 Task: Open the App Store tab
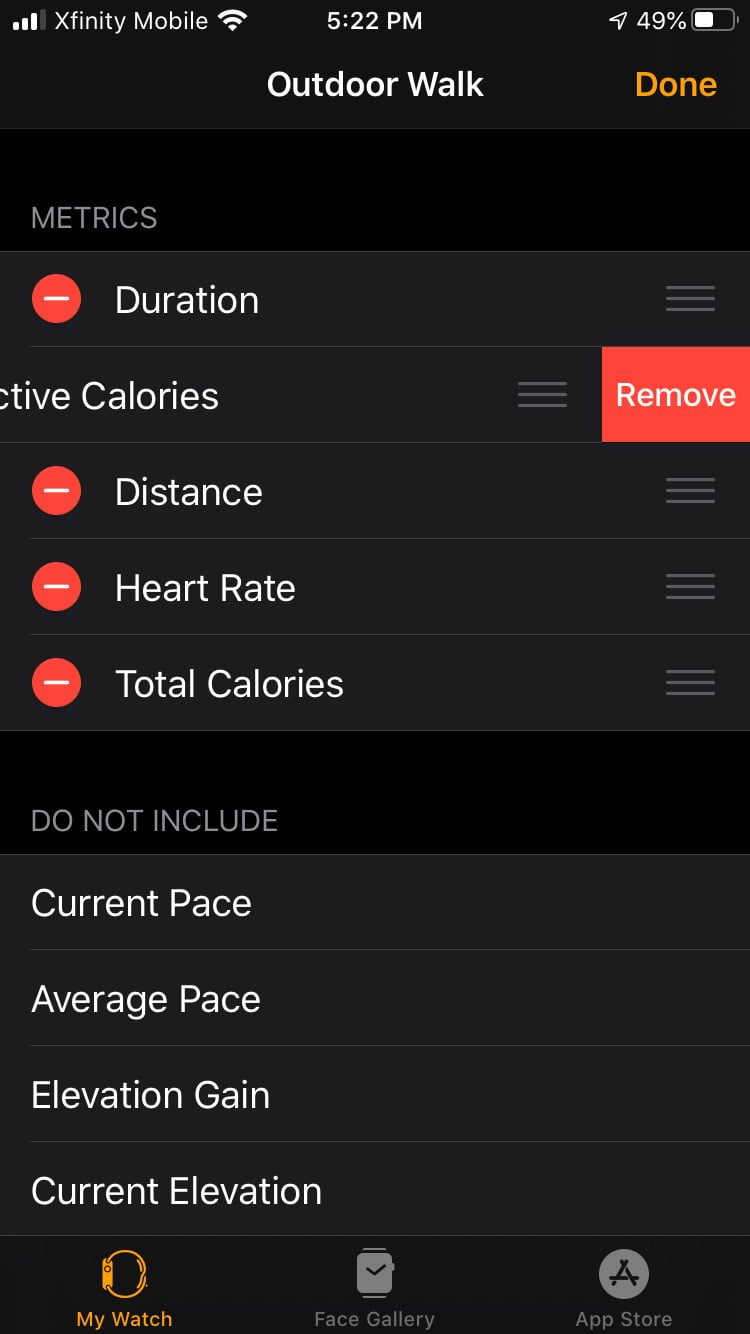(623, 1288)
